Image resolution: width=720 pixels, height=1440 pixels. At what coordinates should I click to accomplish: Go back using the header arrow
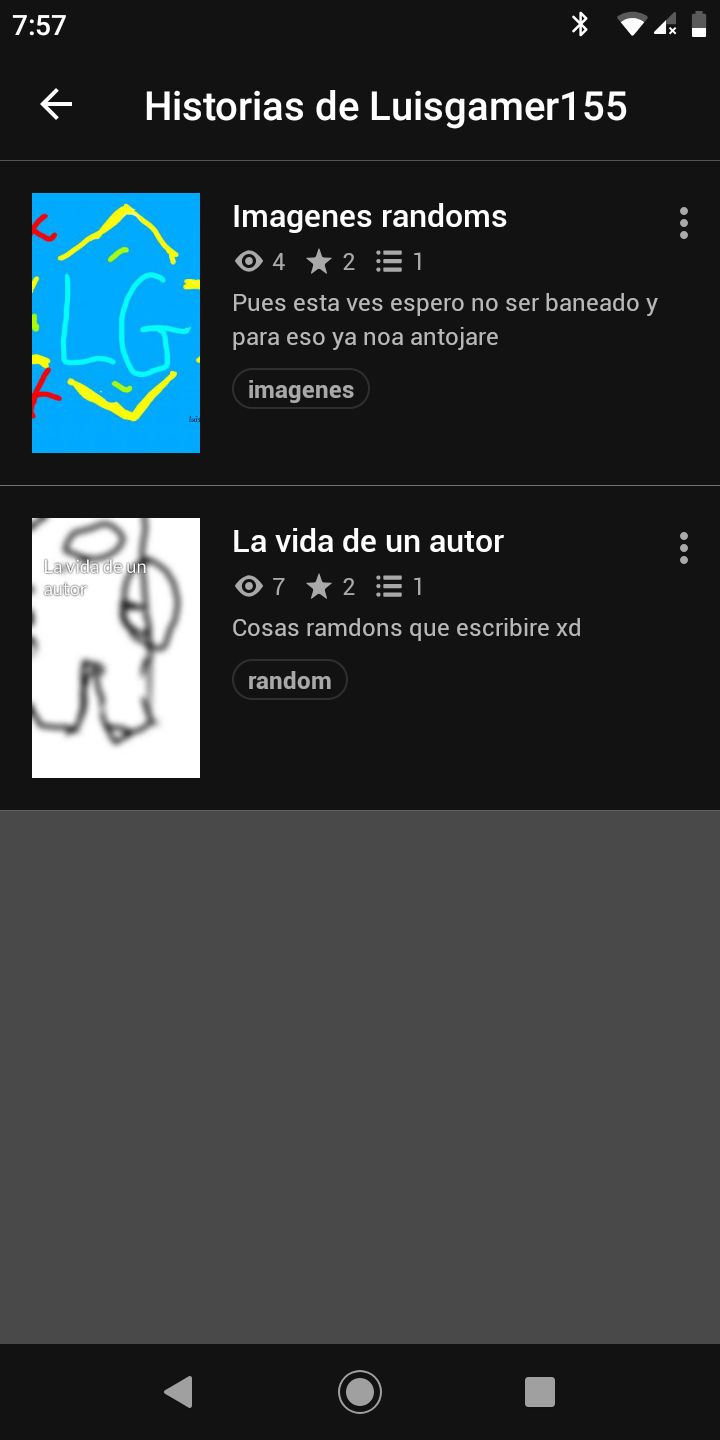56,104
